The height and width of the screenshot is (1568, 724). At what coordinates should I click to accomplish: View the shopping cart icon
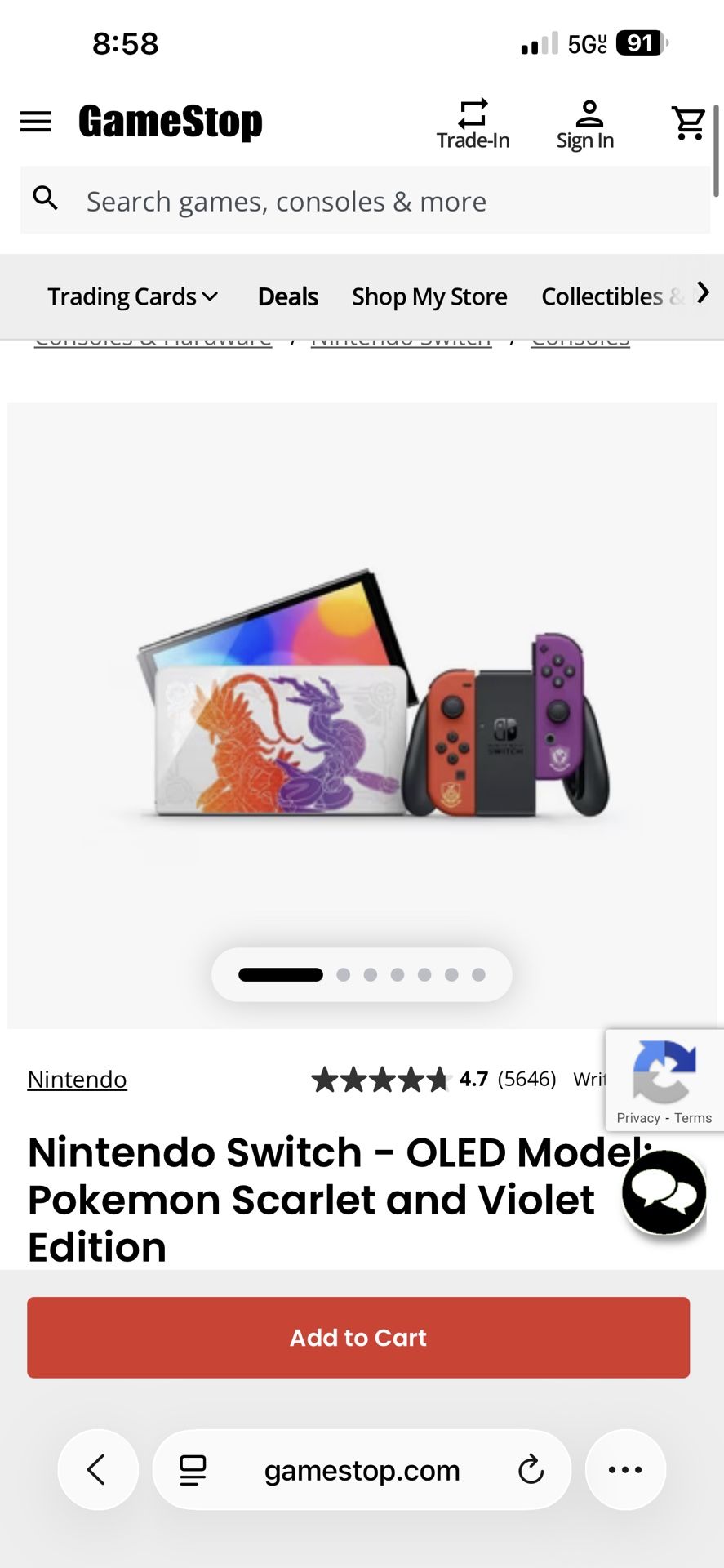pos(688,121)
